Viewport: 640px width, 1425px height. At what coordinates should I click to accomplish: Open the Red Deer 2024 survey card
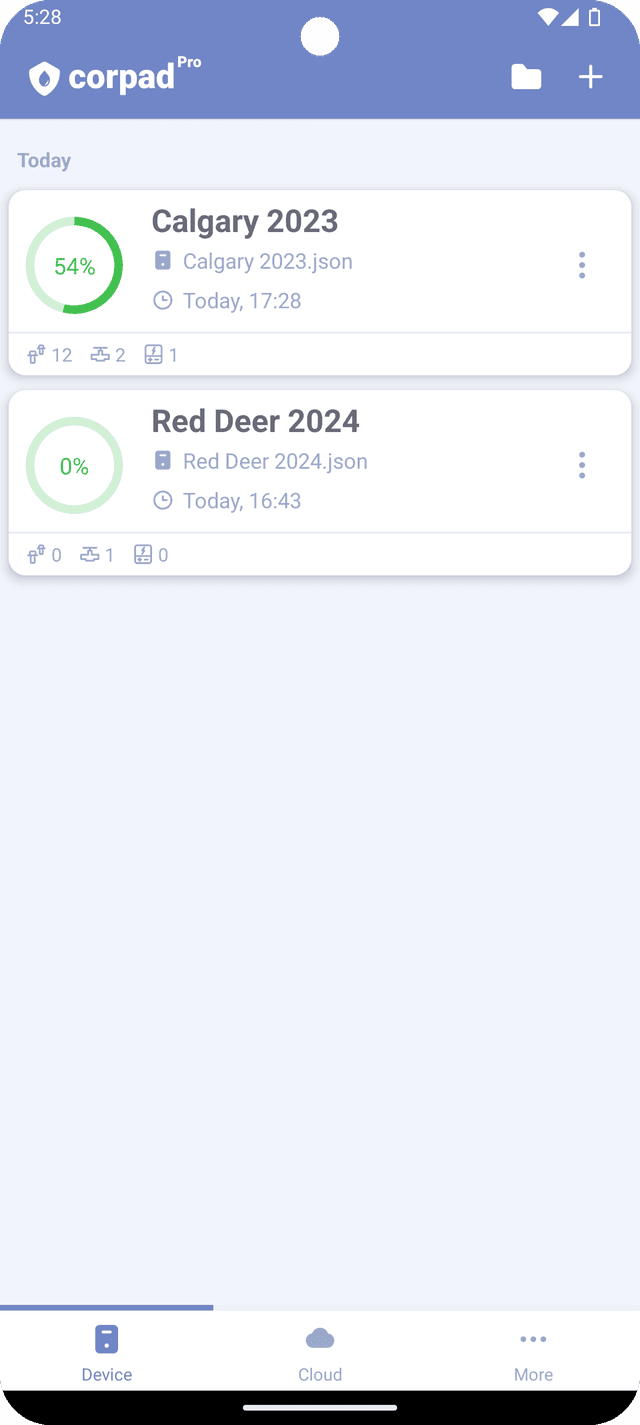pyautogui.click(x=300, y=462)
